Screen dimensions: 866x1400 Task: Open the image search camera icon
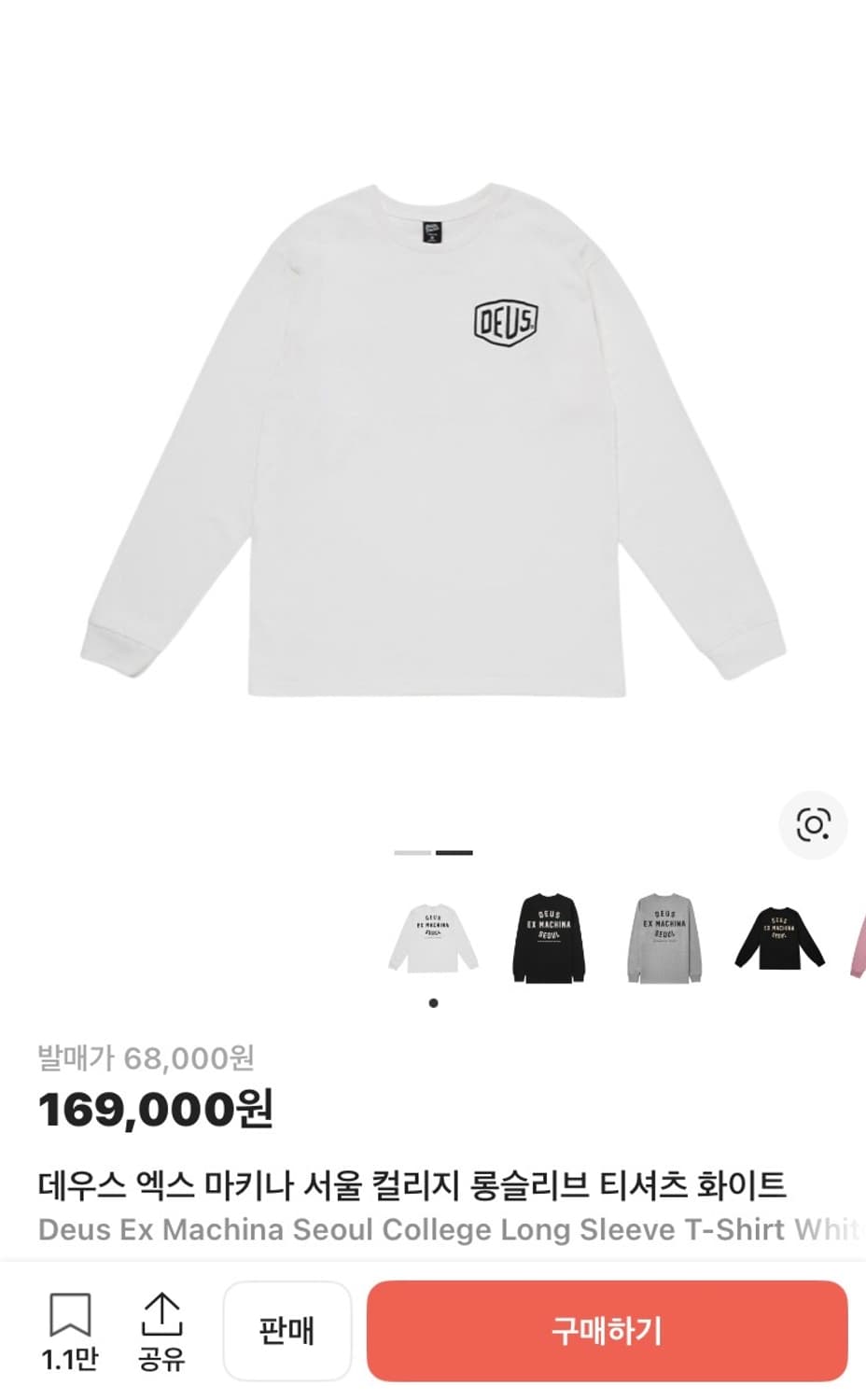point(813,825)
